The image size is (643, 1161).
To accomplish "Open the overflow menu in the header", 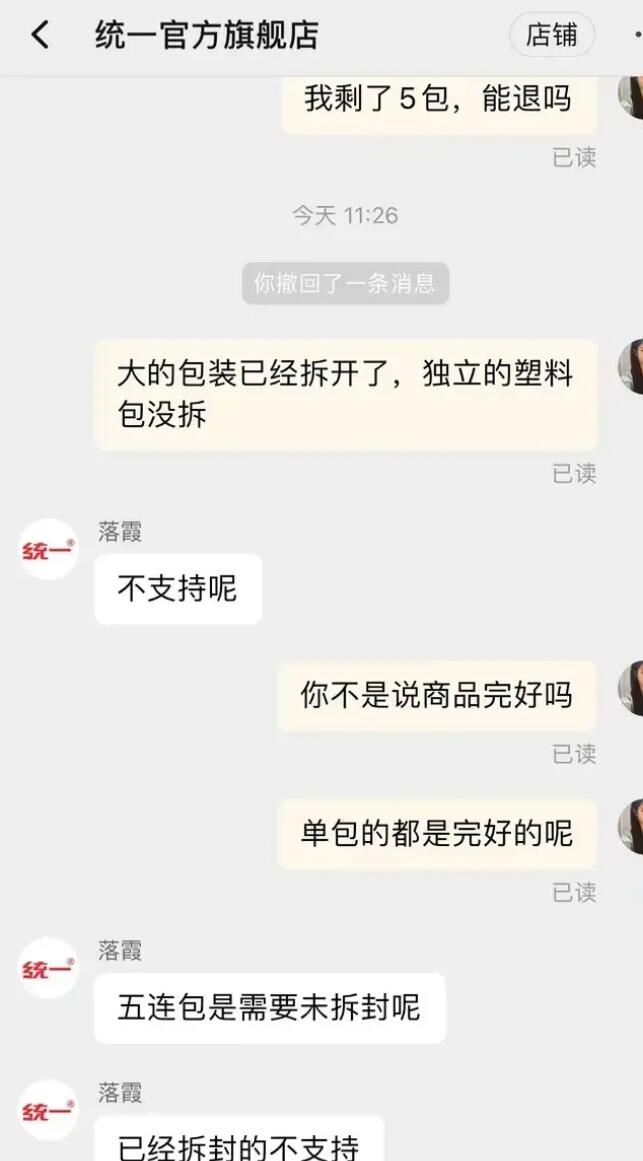I will point(636,35).
